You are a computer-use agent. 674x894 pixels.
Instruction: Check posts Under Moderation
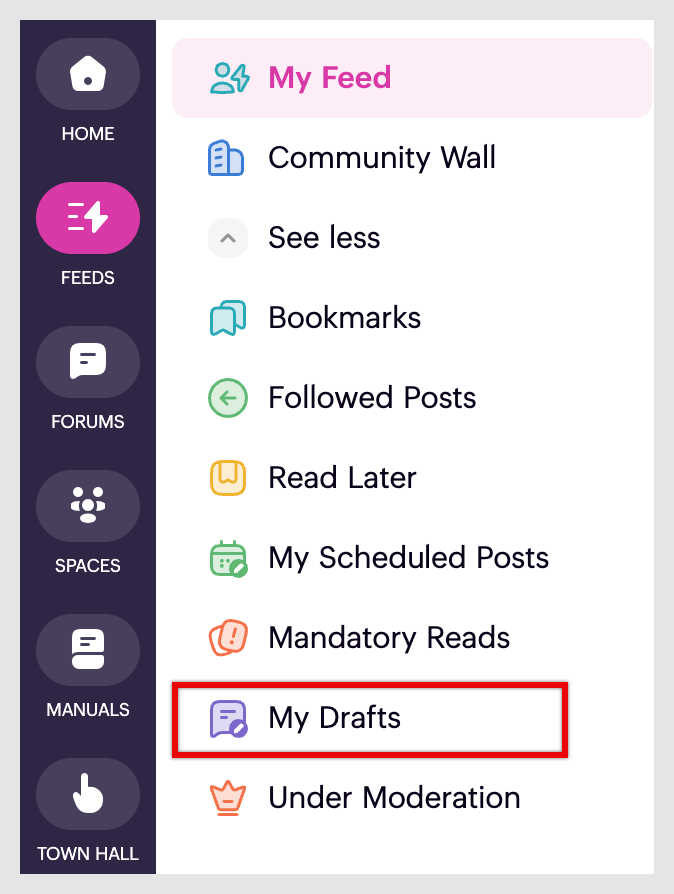point(394,798)
